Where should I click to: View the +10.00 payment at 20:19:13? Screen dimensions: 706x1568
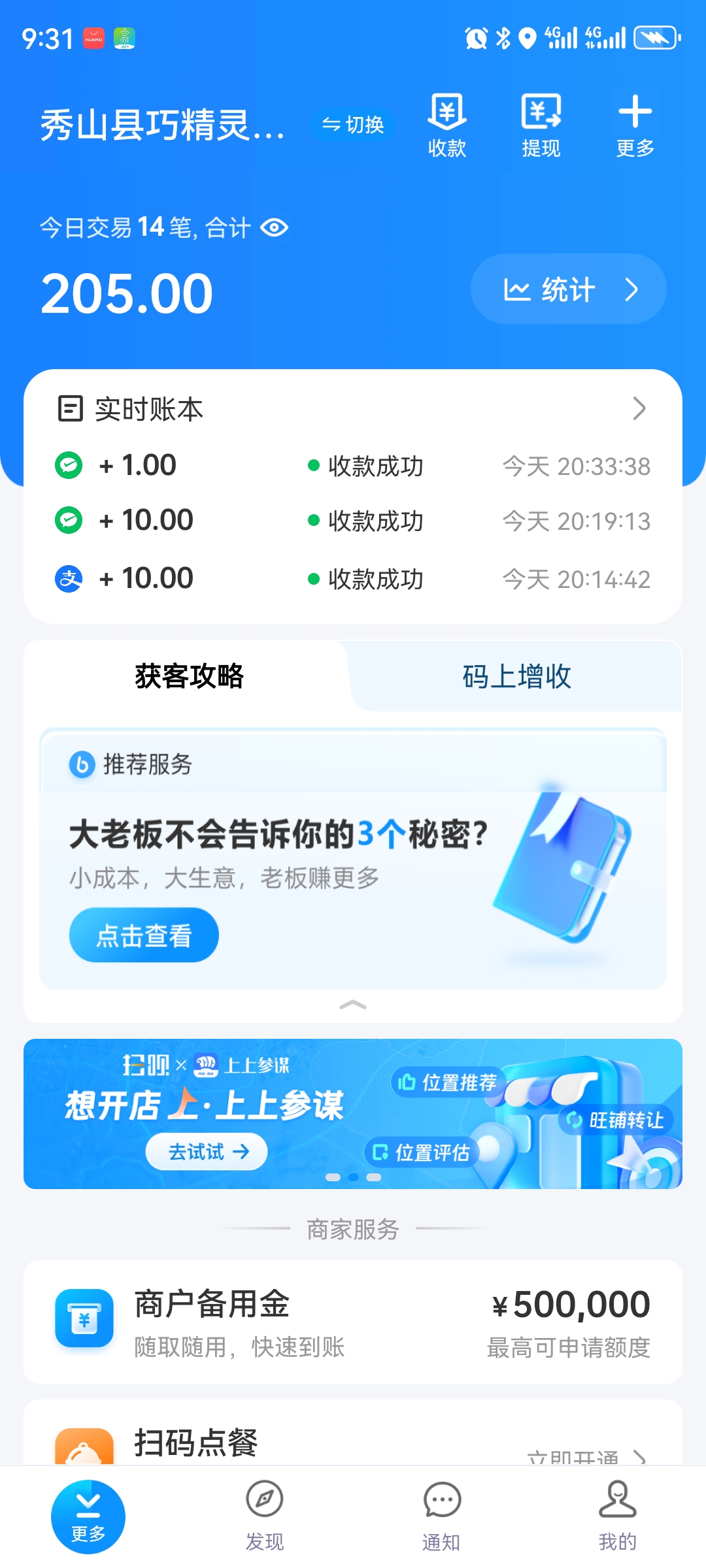353,521
